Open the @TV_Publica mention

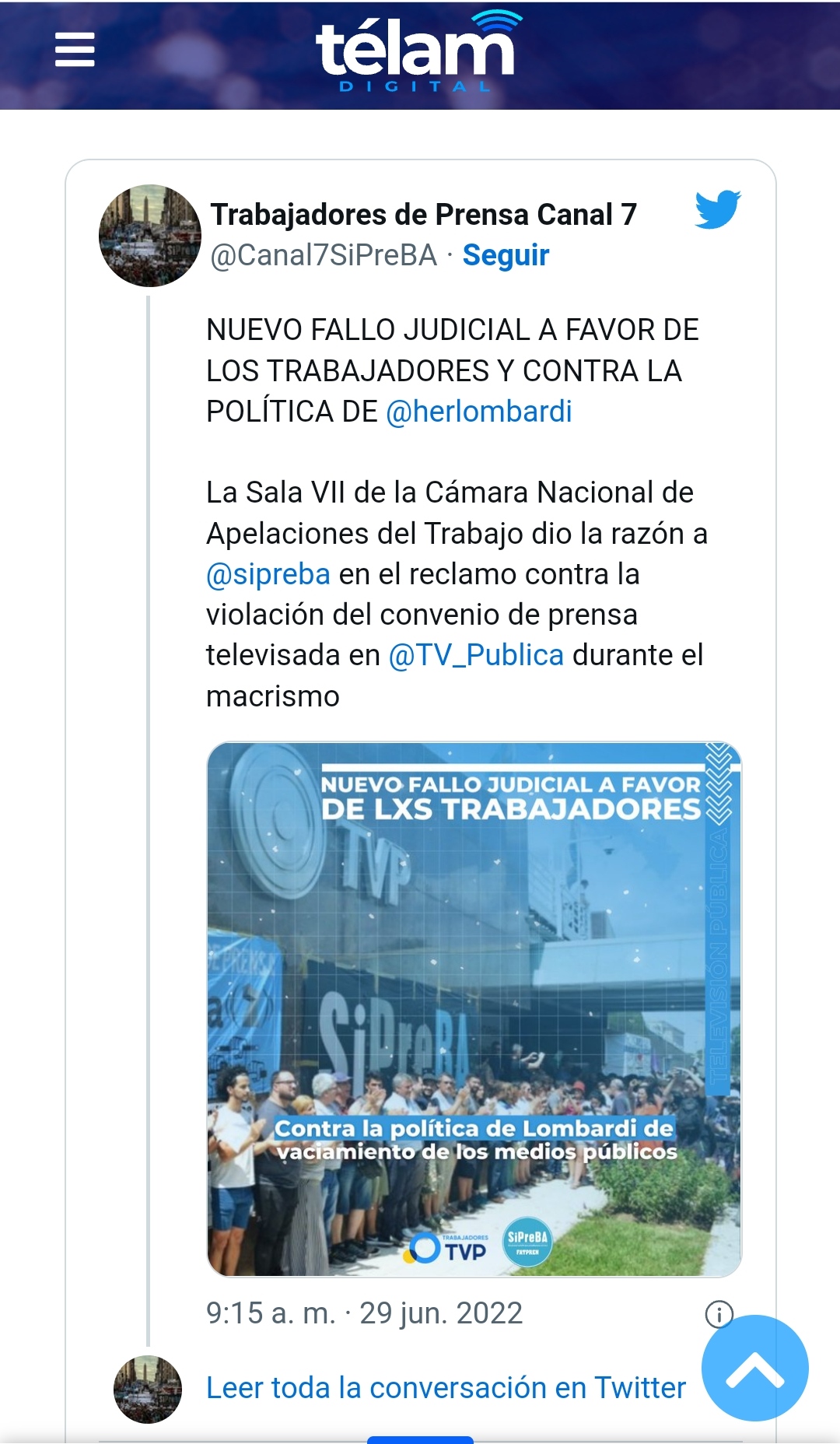(476, 655)
